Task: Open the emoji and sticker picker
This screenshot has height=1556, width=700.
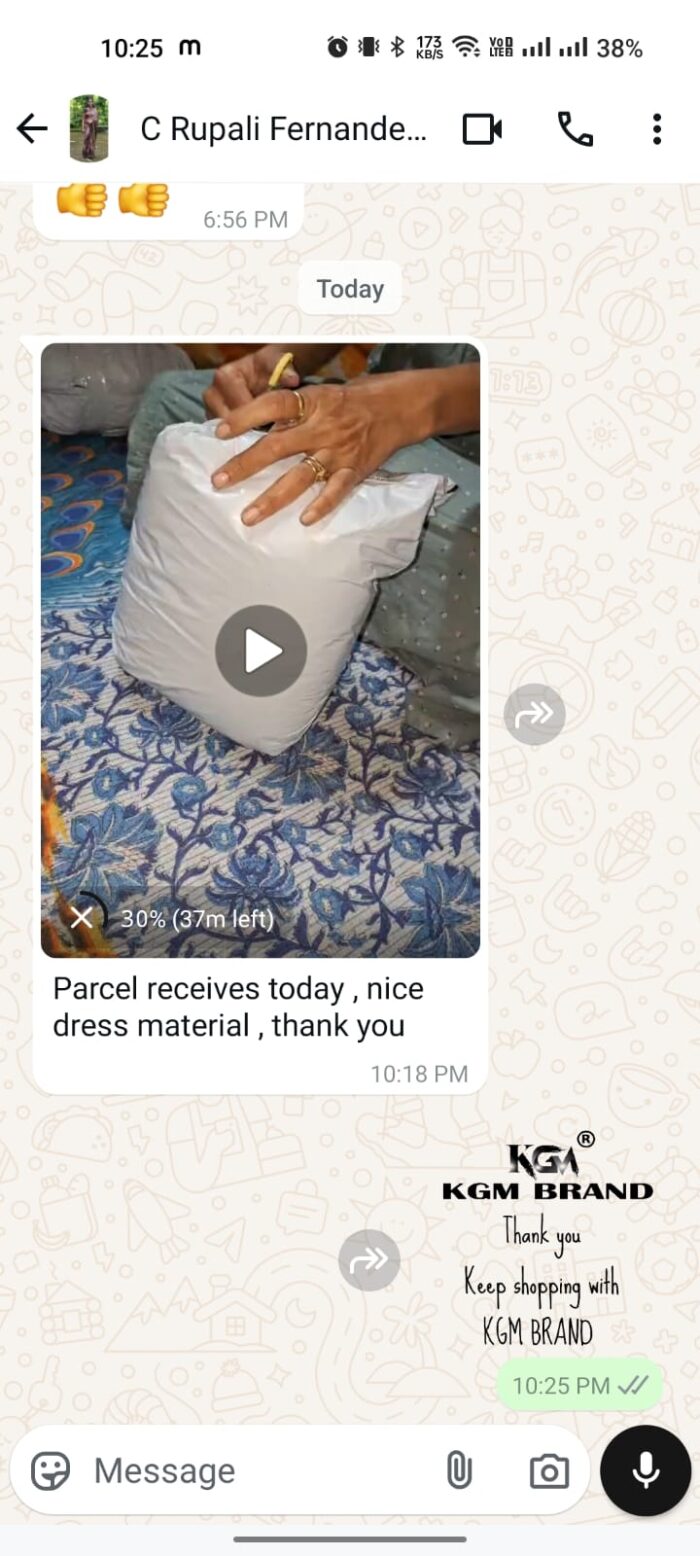Action: coord(50,1471)
